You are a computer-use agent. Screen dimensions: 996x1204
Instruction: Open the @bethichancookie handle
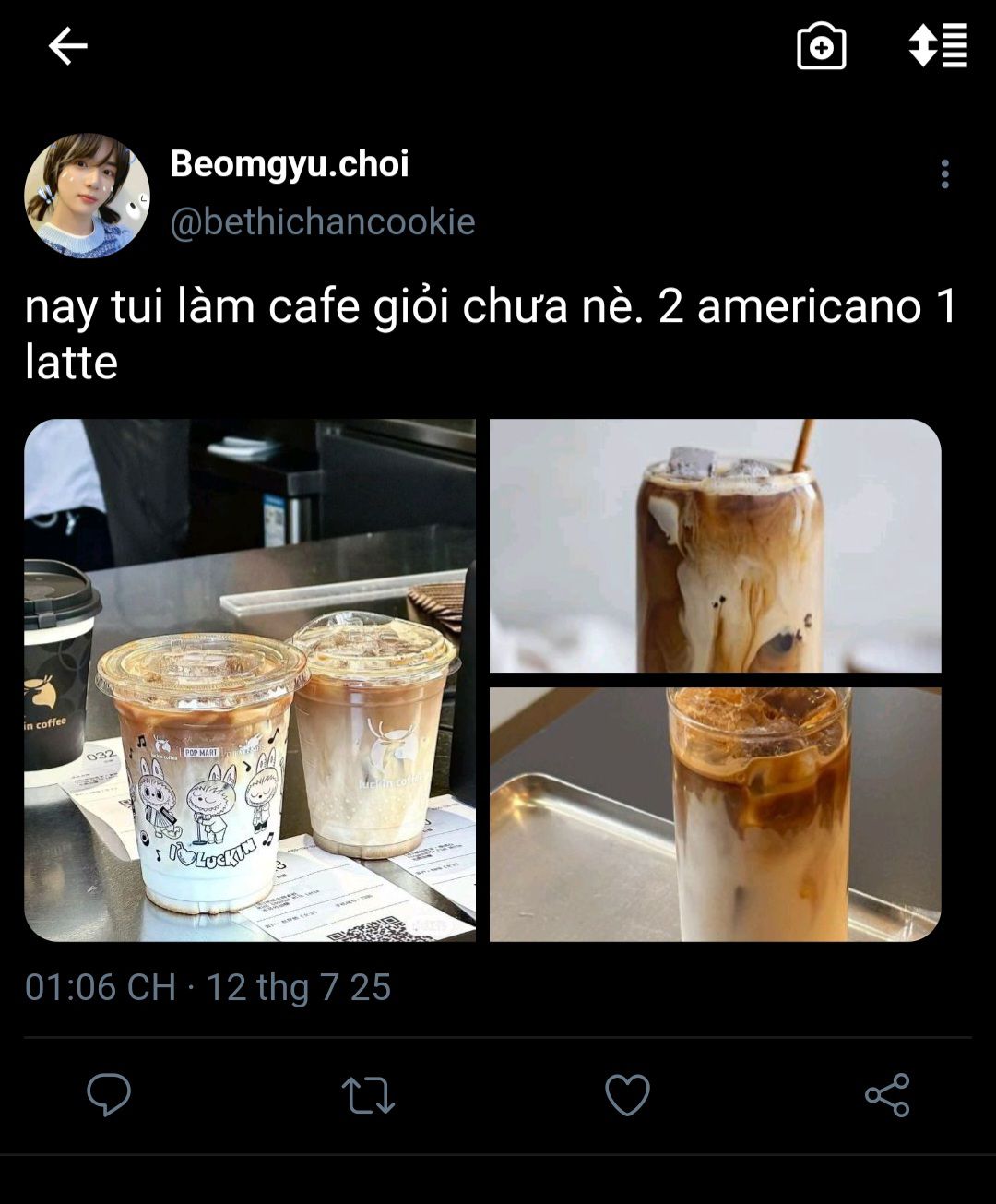click(x=322, y=221)
